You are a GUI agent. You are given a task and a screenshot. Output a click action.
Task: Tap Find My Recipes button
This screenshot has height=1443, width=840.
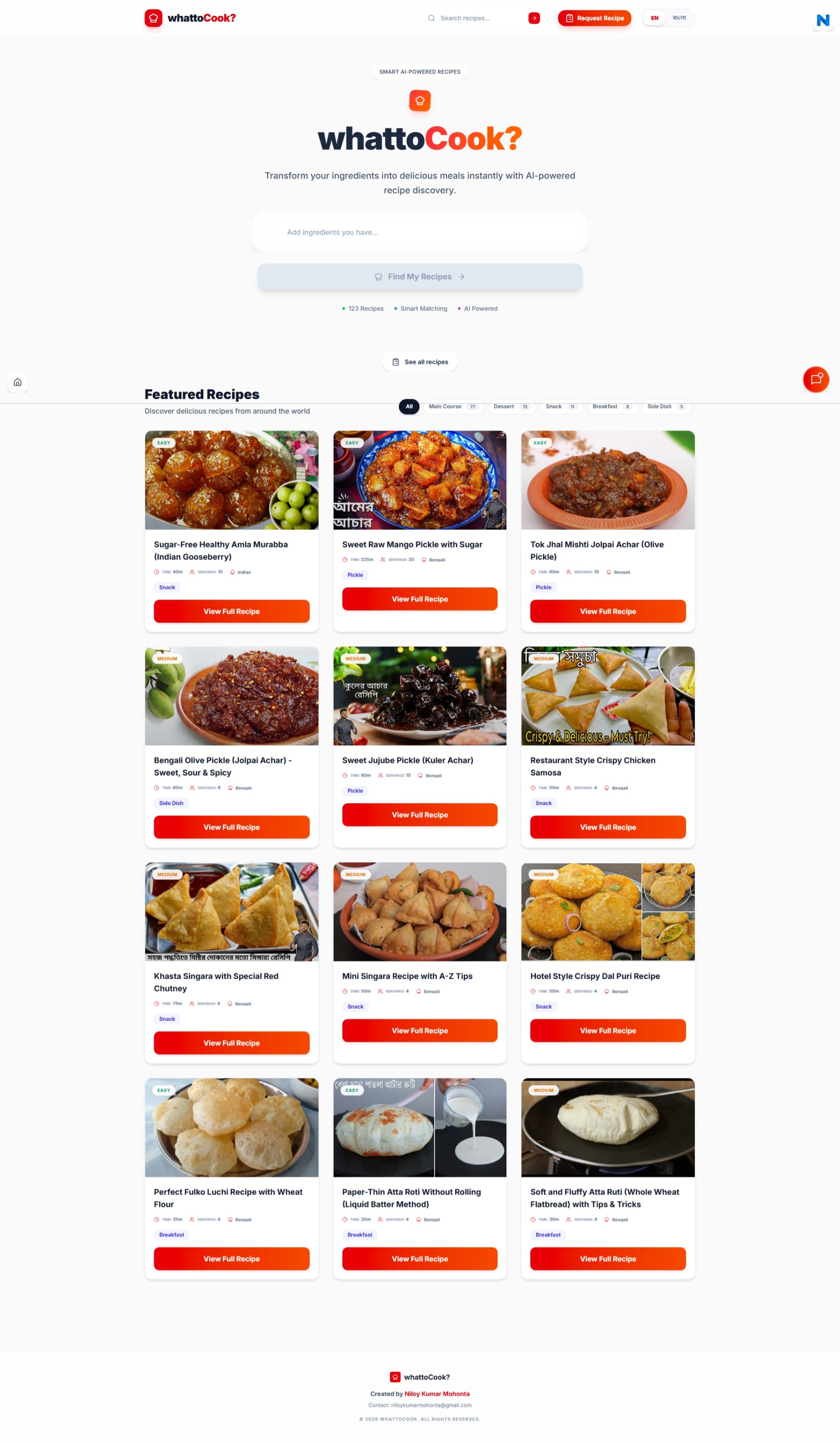[x=419, y=277]
